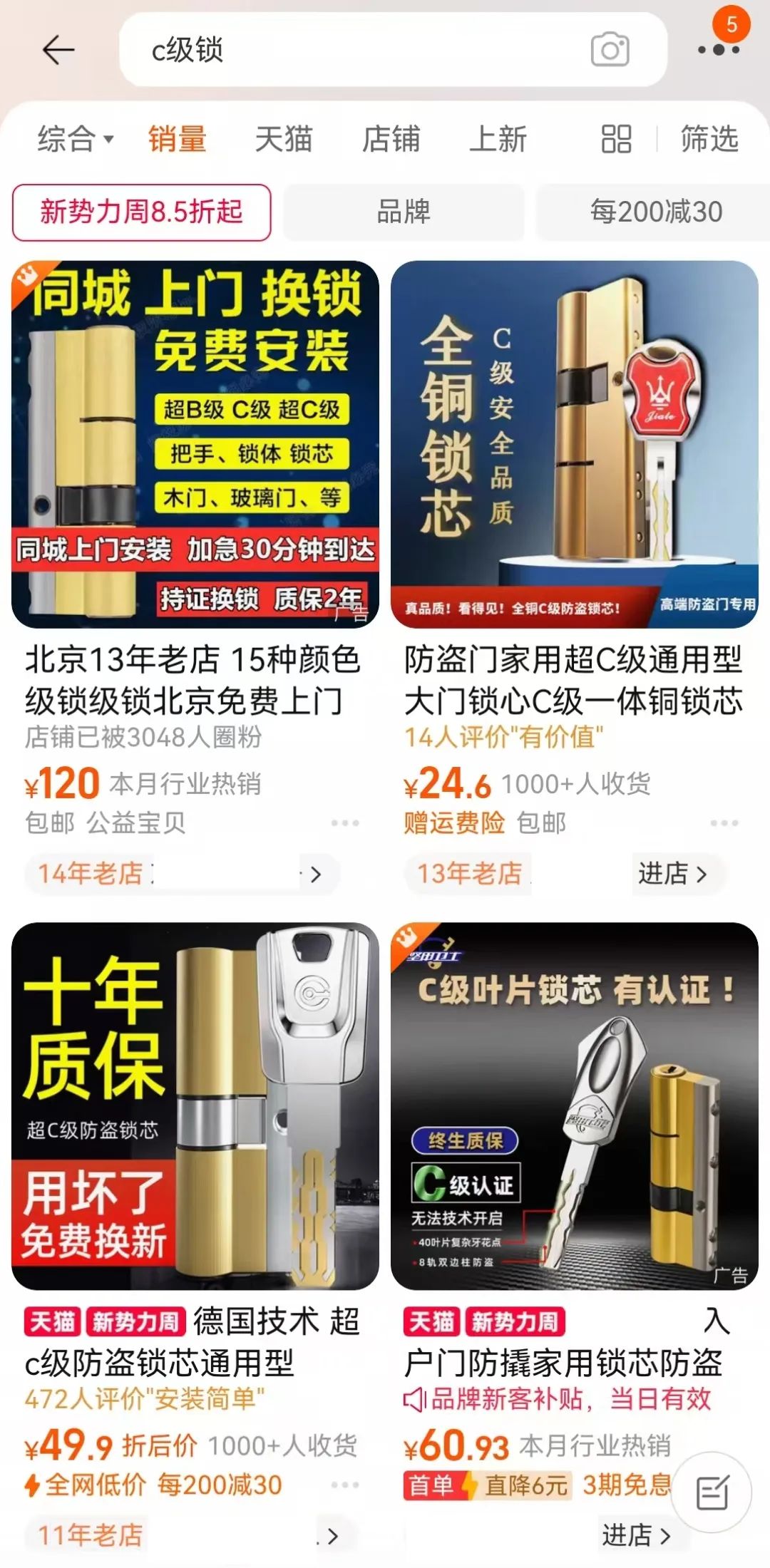Toggle the grid layout view icon
The width and height of the screenshot is (770, 1568).
point(616,139)
